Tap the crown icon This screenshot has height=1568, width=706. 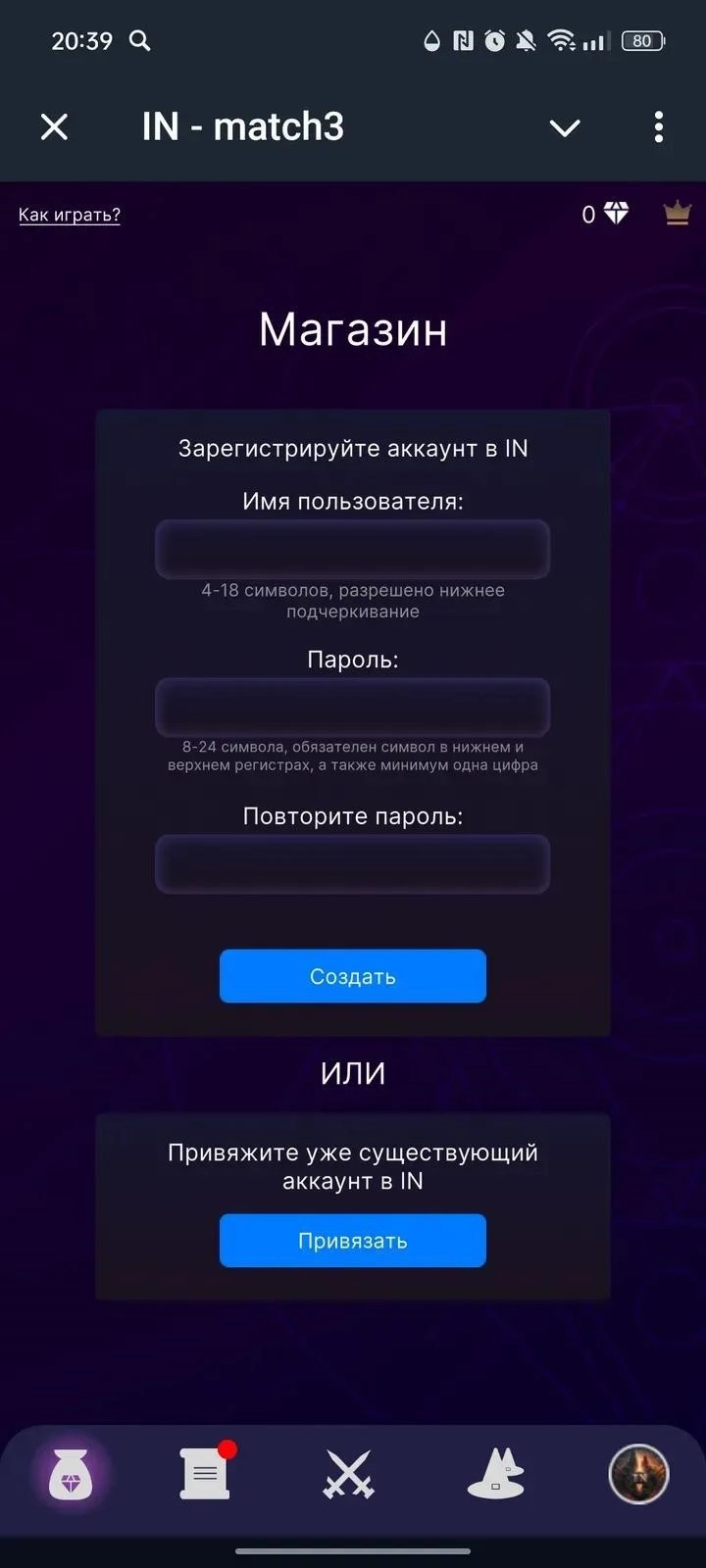pos(677,213)
